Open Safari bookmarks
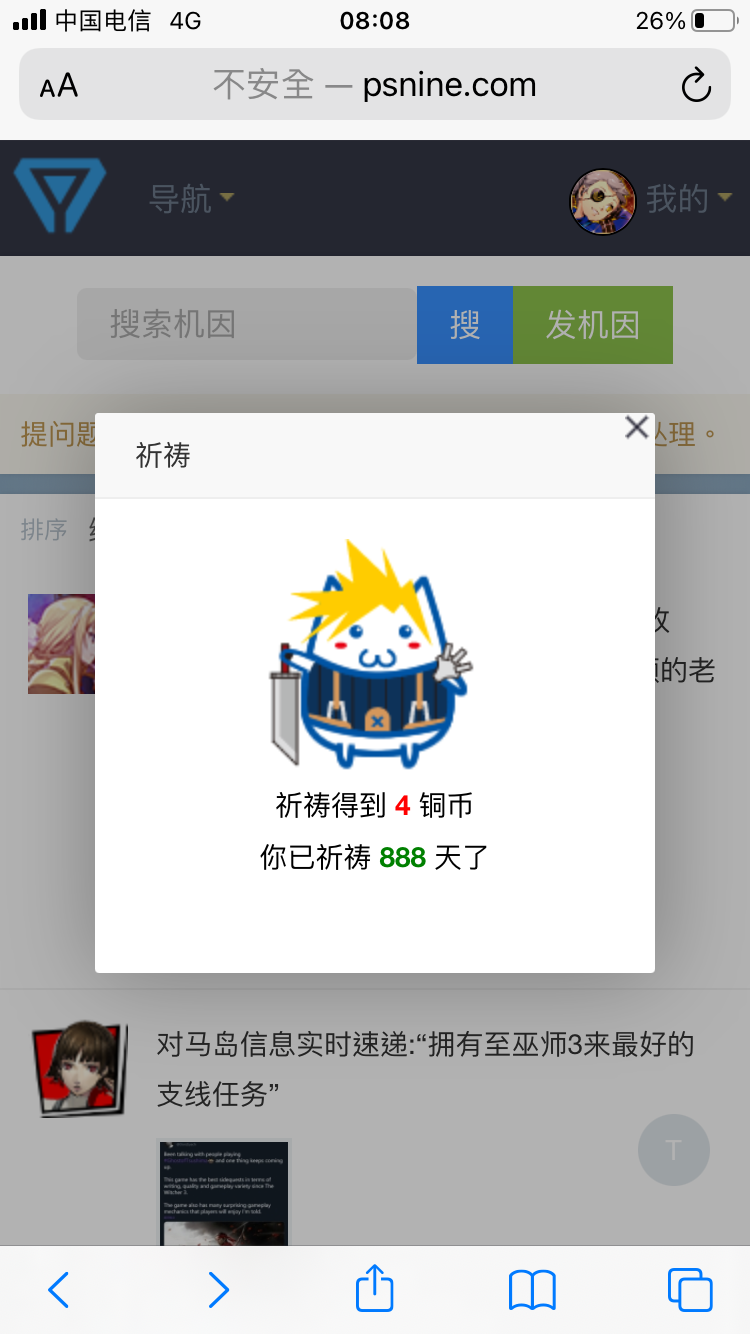750x1334 pixels. [x=532, y=1290]
